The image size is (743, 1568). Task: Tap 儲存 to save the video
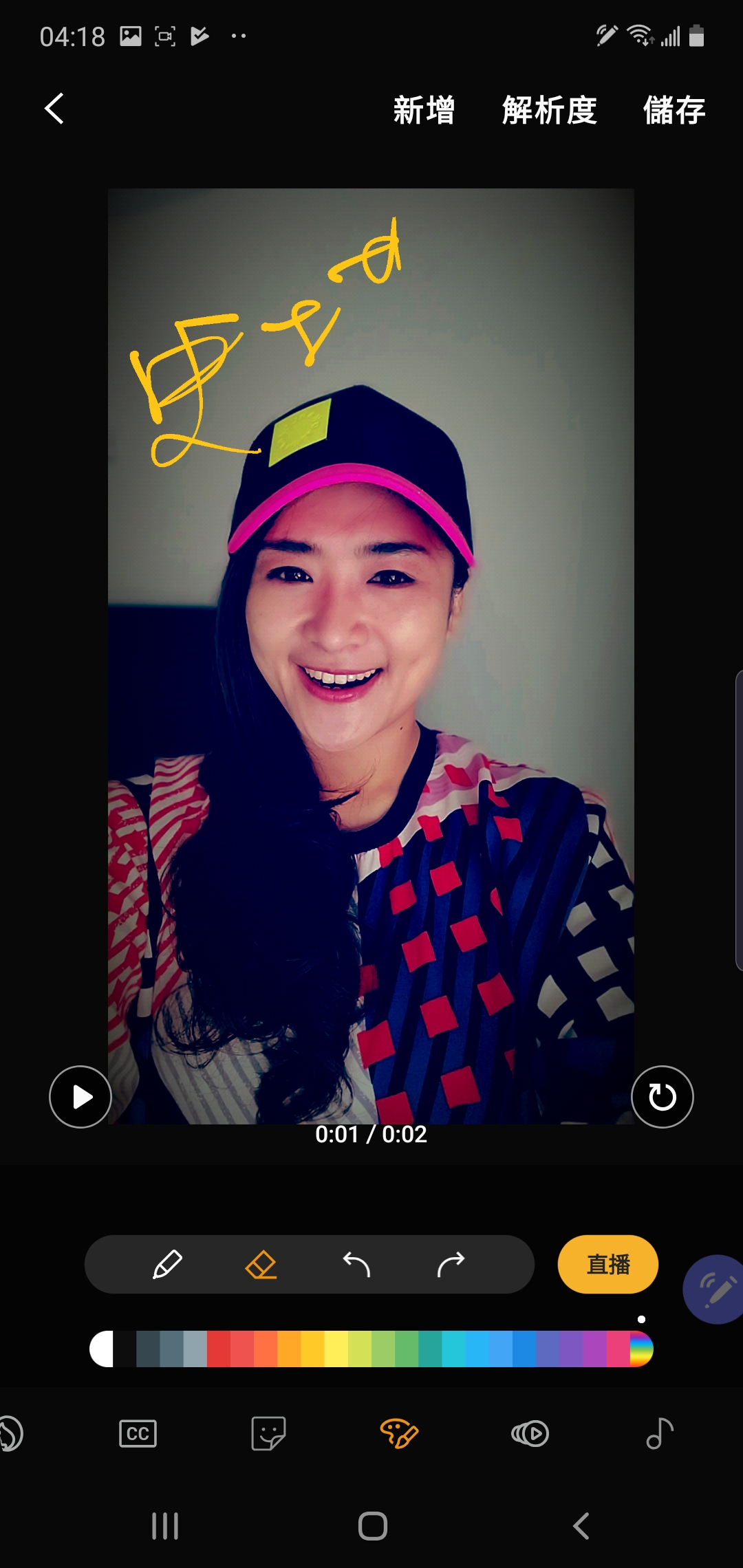coord(674,110)
